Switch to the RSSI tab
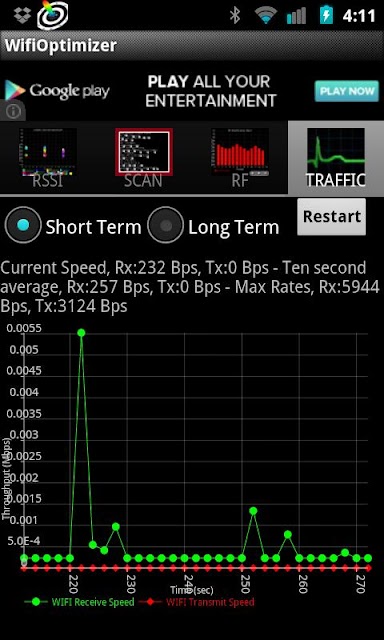384x640 pixels. (x=48, y=157)
